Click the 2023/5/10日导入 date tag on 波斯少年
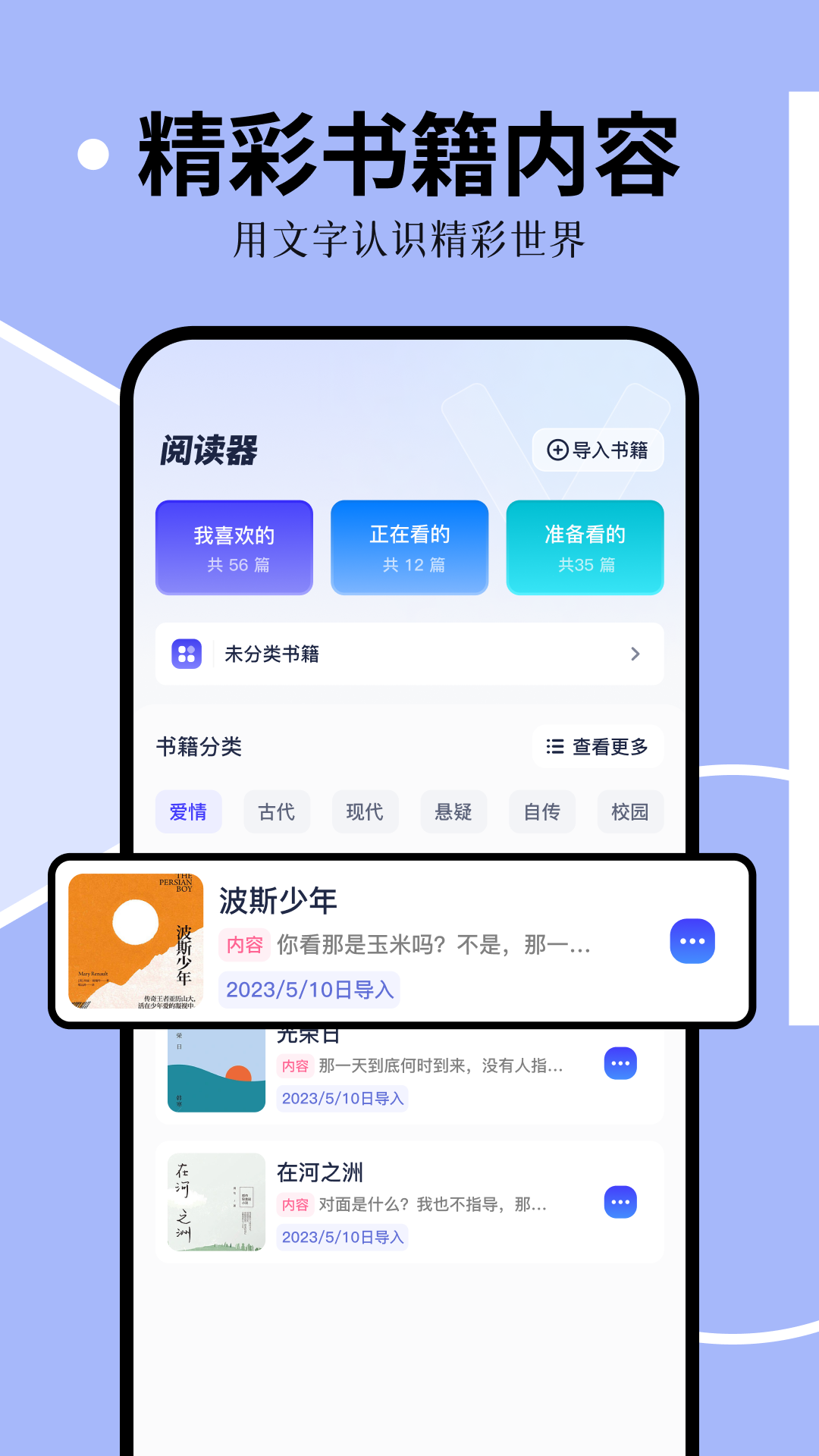 click(309, 988)
